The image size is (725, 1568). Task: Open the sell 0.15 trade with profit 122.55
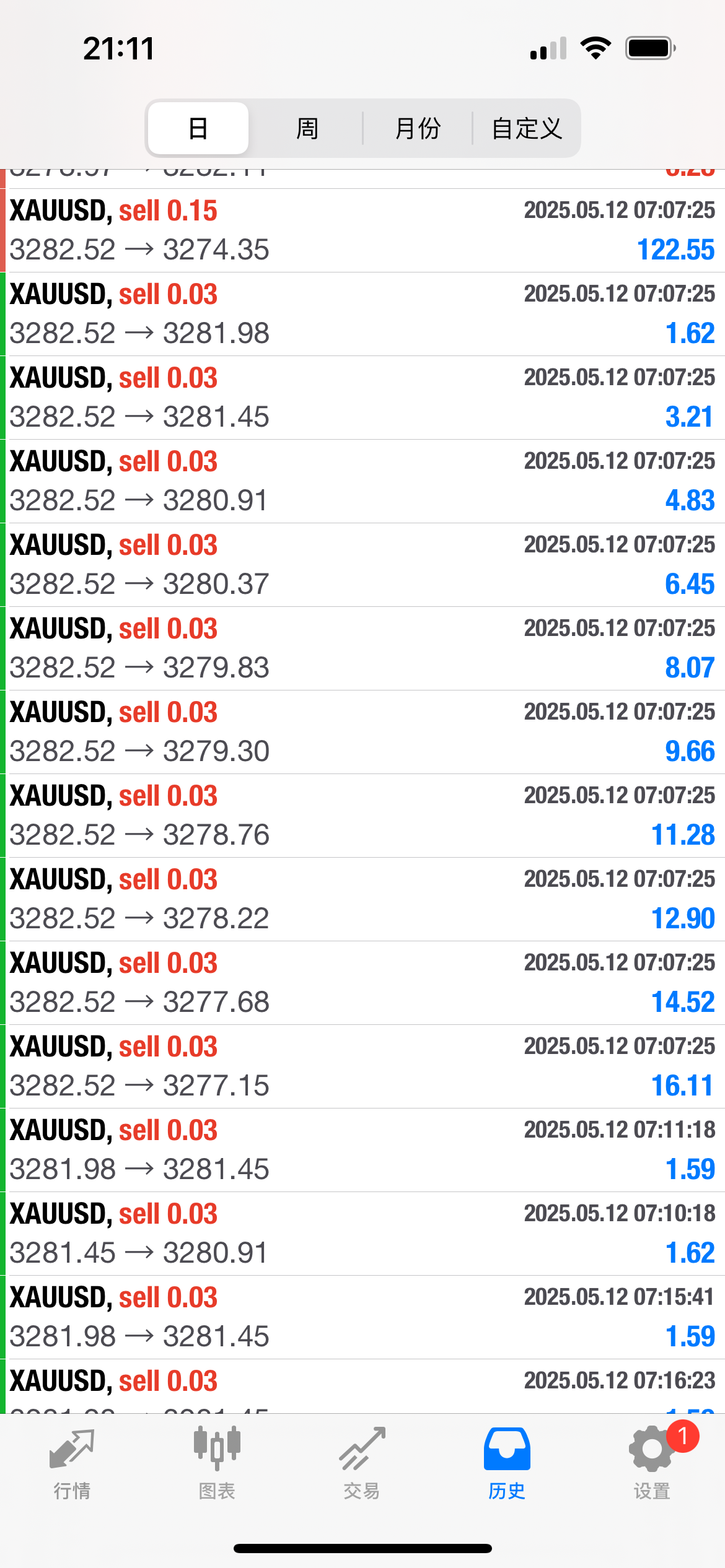pos(362,230)
